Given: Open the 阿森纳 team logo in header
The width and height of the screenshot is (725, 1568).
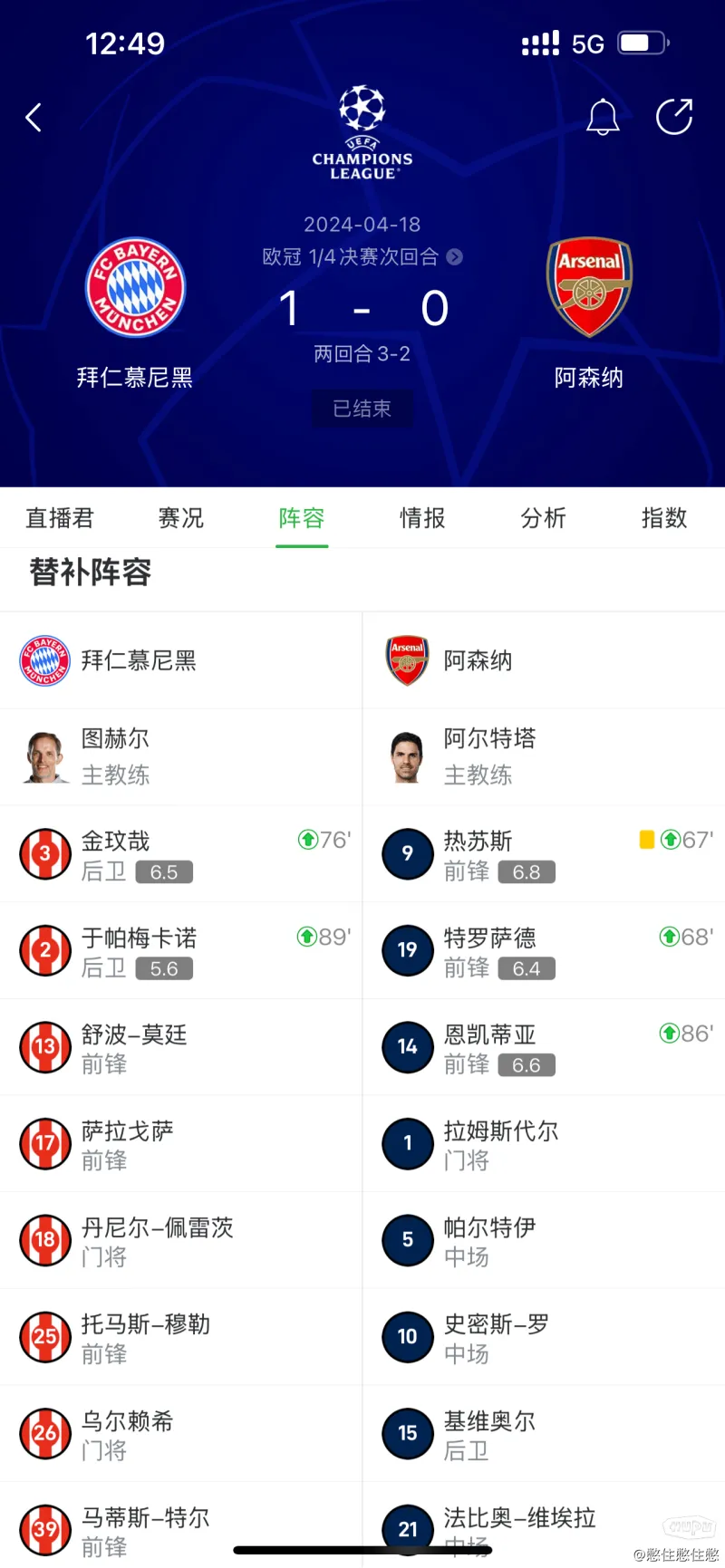Looking at the screenshot, I should tap(589, 288).
